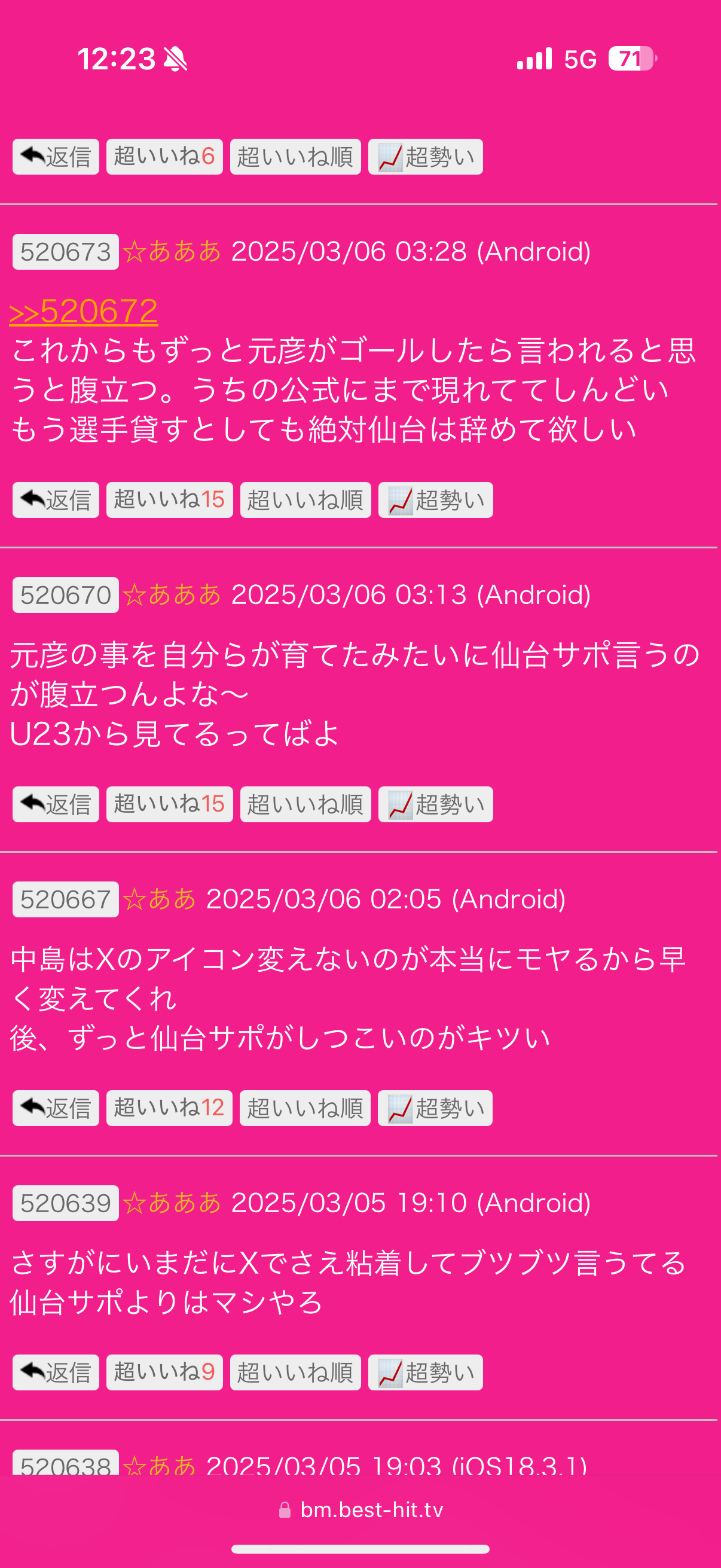Sort by 超いいね順 under post 520673
Image resolution: width=721 pixels, height=1568 pixels.
[305, 501]
